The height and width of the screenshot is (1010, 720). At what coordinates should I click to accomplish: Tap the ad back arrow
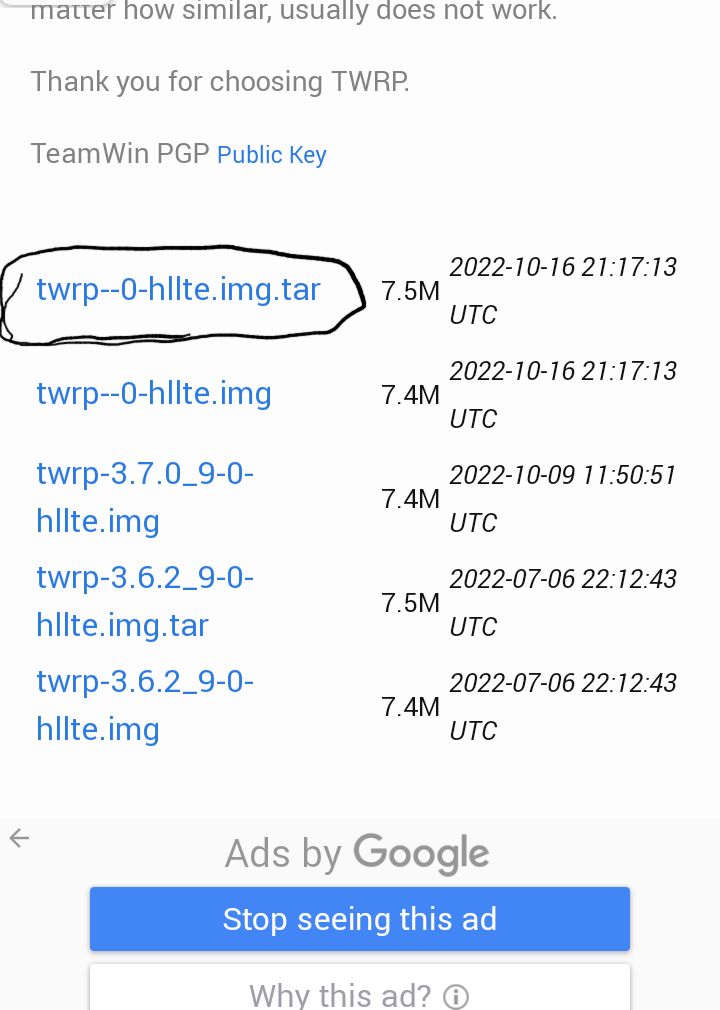coord(19,838)
